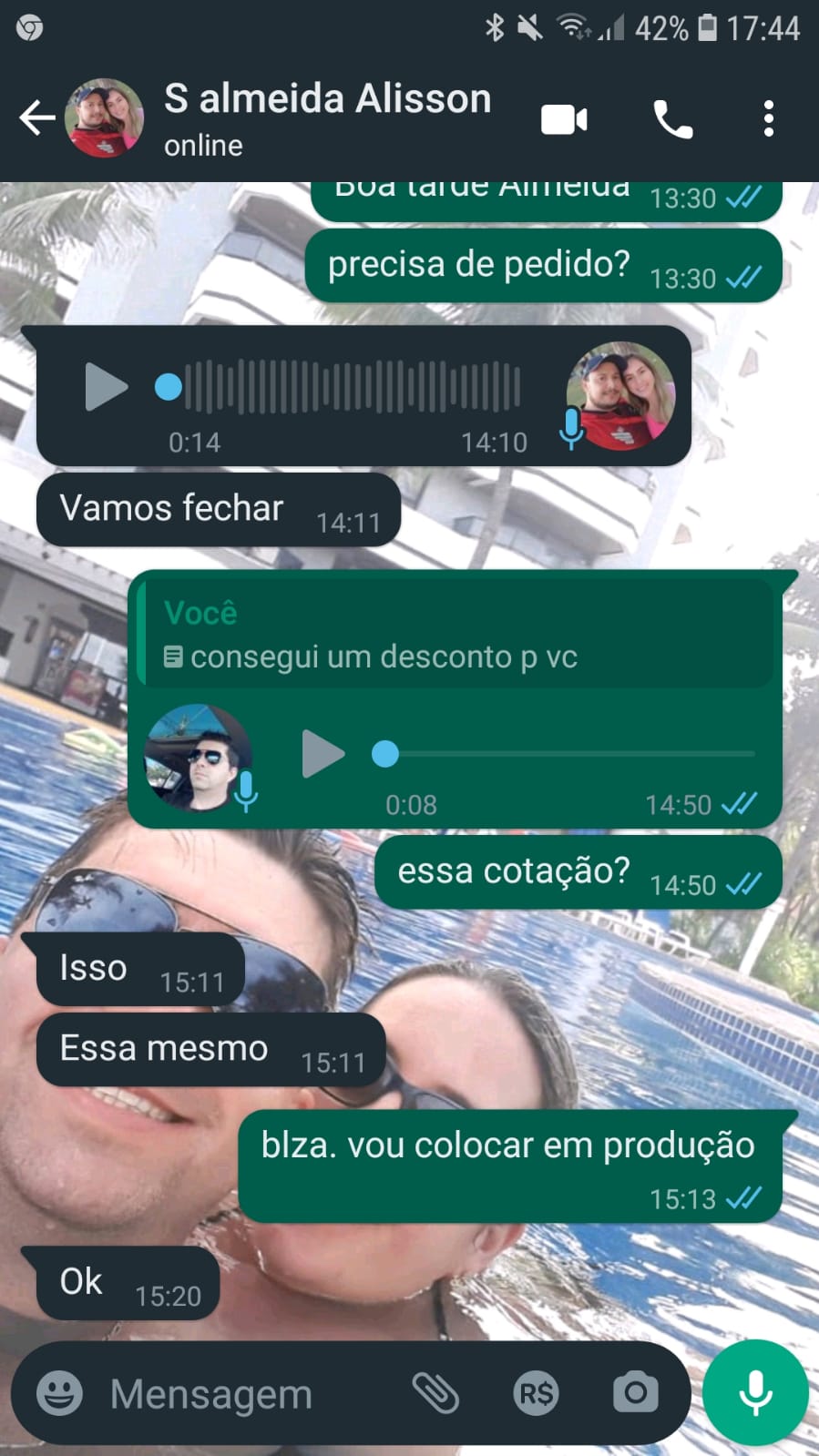Open the overflow menu
The width and height of the screenshot is (819, 1456).
(769, 119)
